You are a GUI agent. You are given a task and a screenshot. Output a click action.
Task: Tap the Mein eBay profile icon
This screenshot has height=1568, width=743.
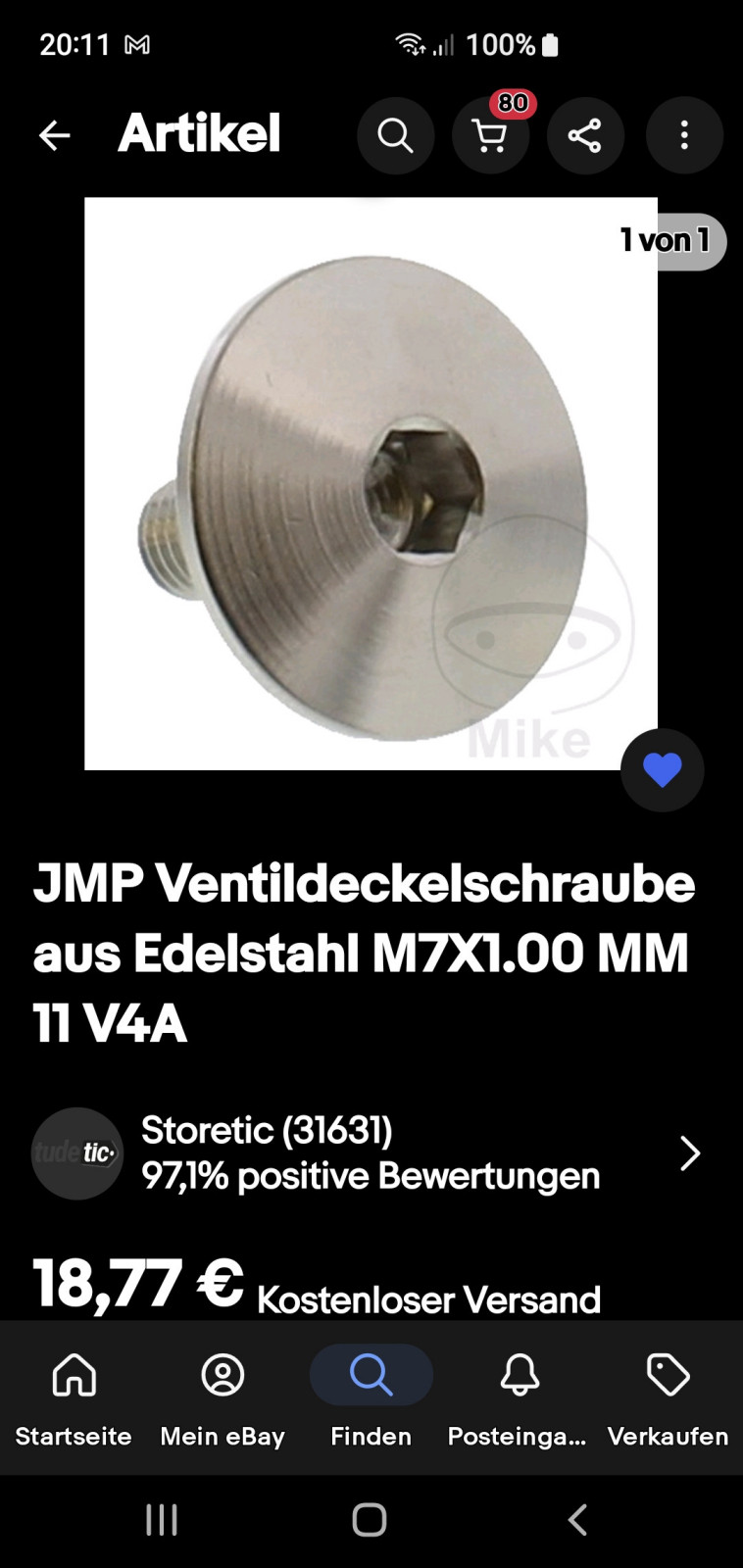point(223,1376)
